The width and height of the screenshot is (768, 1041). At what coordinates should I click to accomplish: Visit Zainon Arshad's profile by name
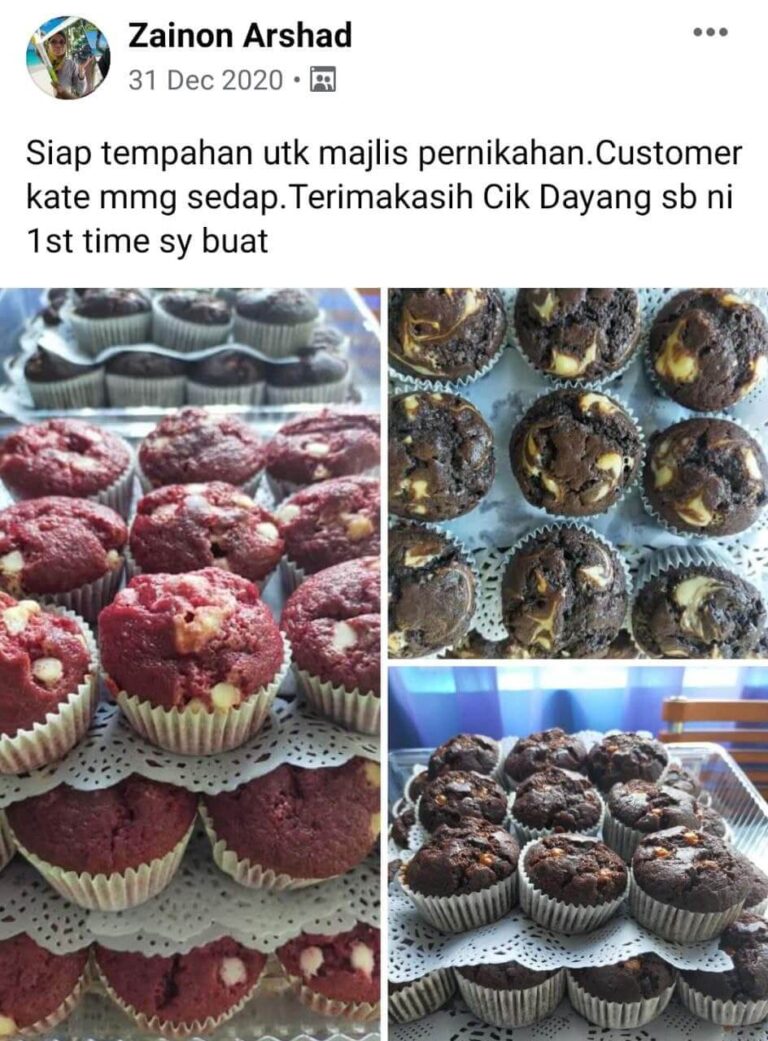point(240,36)
